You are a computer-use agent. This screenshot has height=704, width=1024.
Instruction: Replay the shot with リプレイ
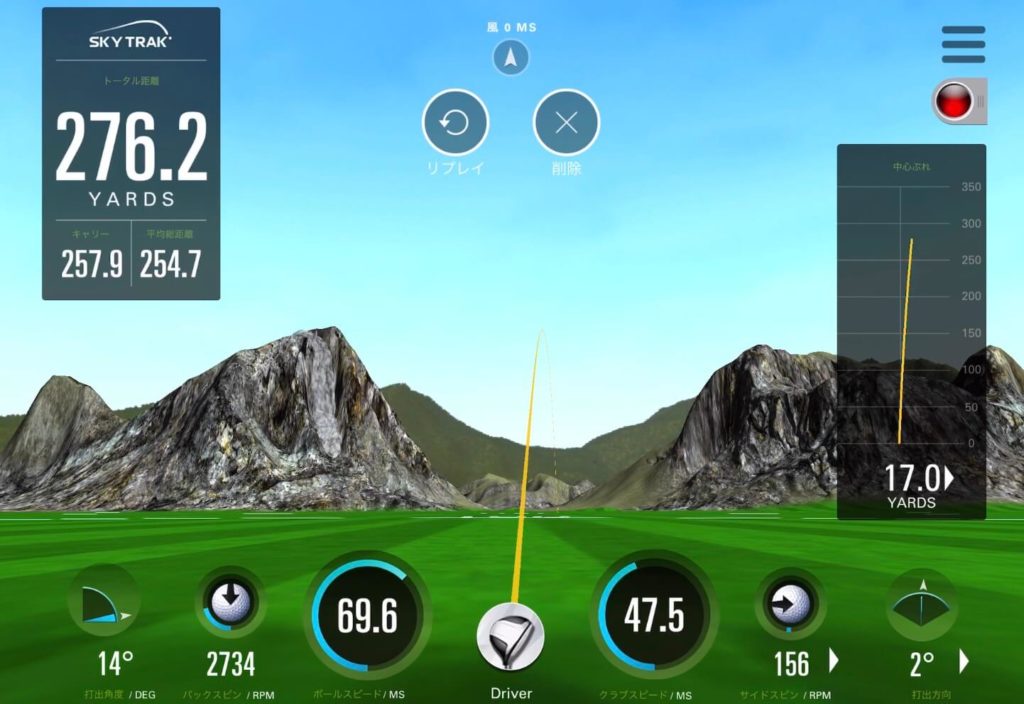pyautogui.click(x=456, y=123)
